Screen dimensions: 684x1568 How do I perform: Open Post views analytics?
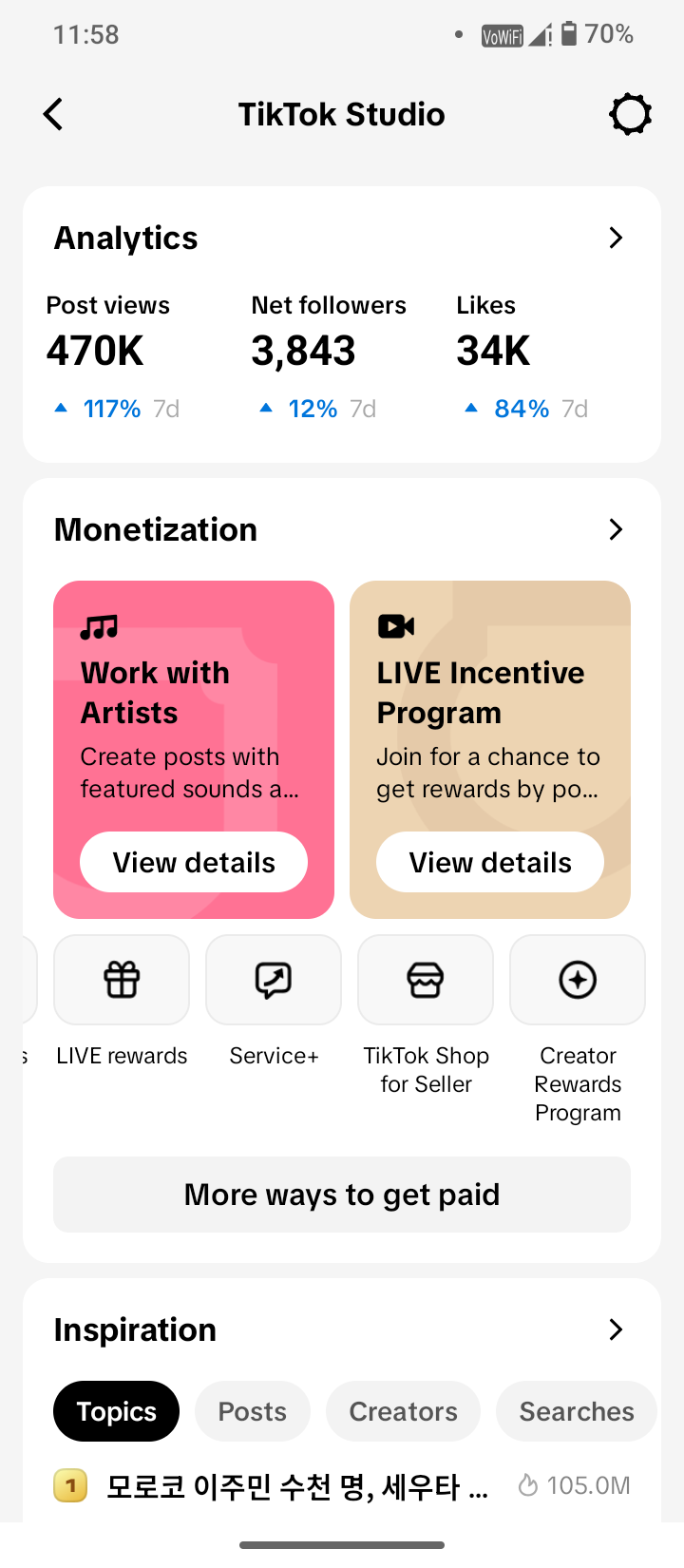(x=113, y=357)
